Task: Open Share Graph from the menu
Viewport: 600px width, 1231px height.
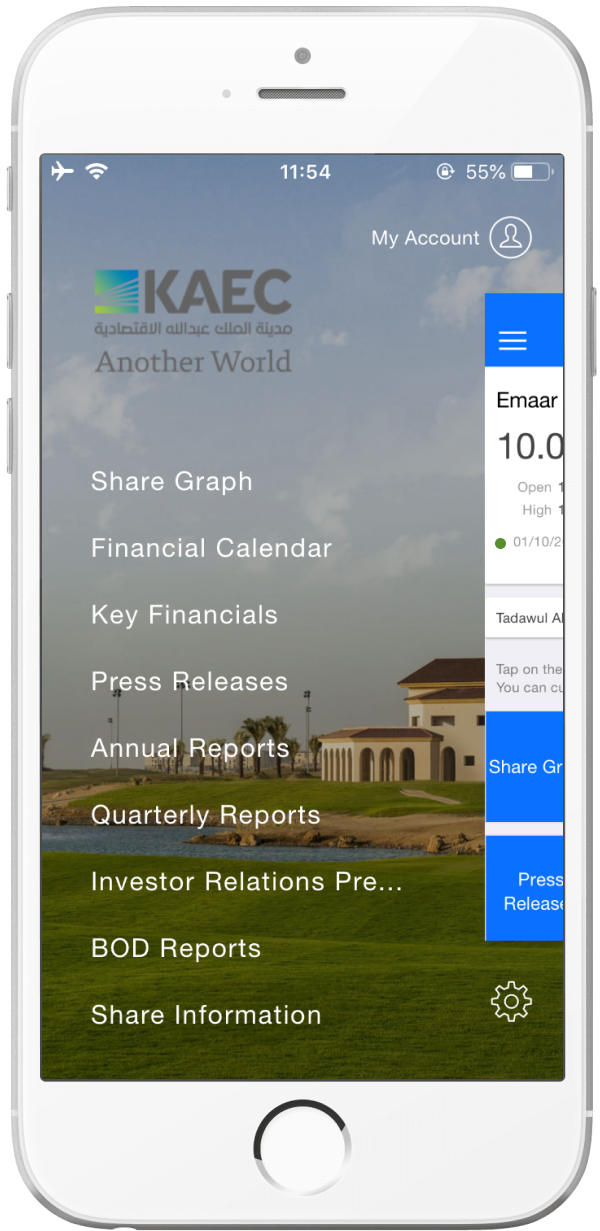Action: 172,481
